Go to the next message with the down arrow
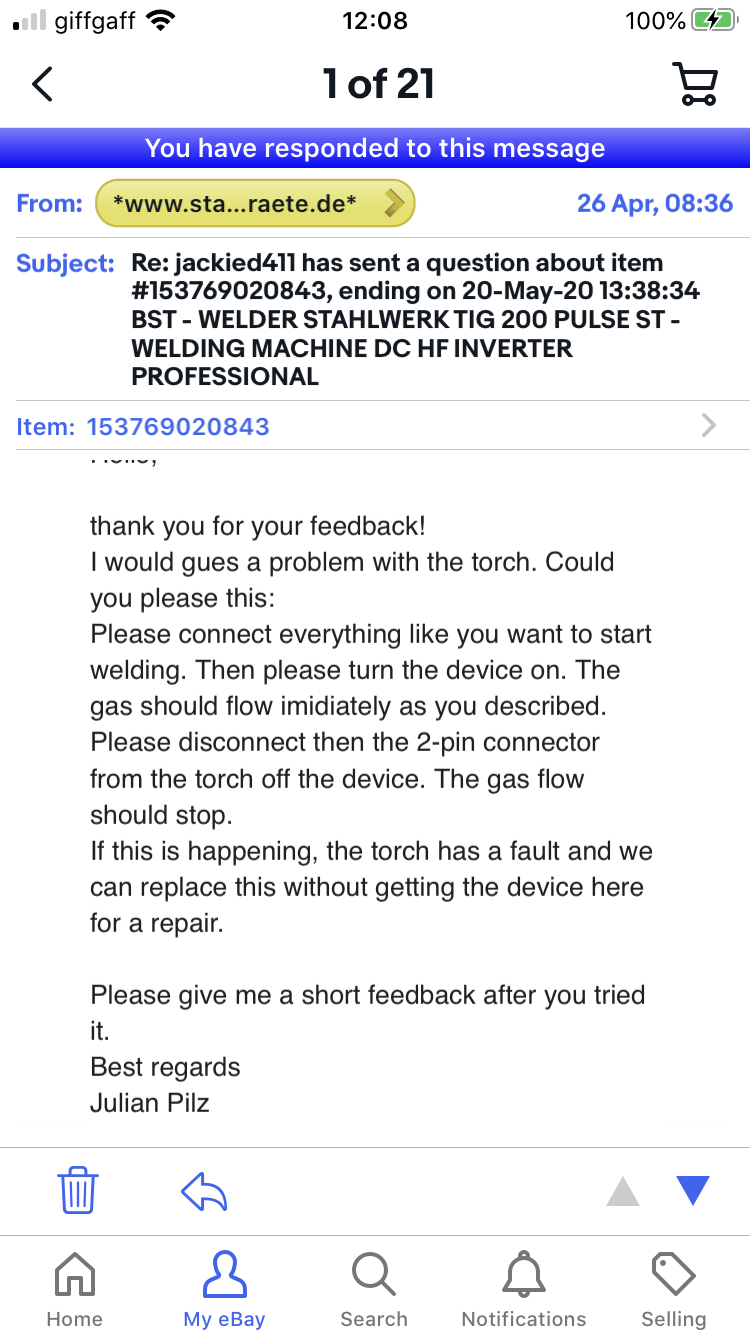 [x=692, y=1190]
